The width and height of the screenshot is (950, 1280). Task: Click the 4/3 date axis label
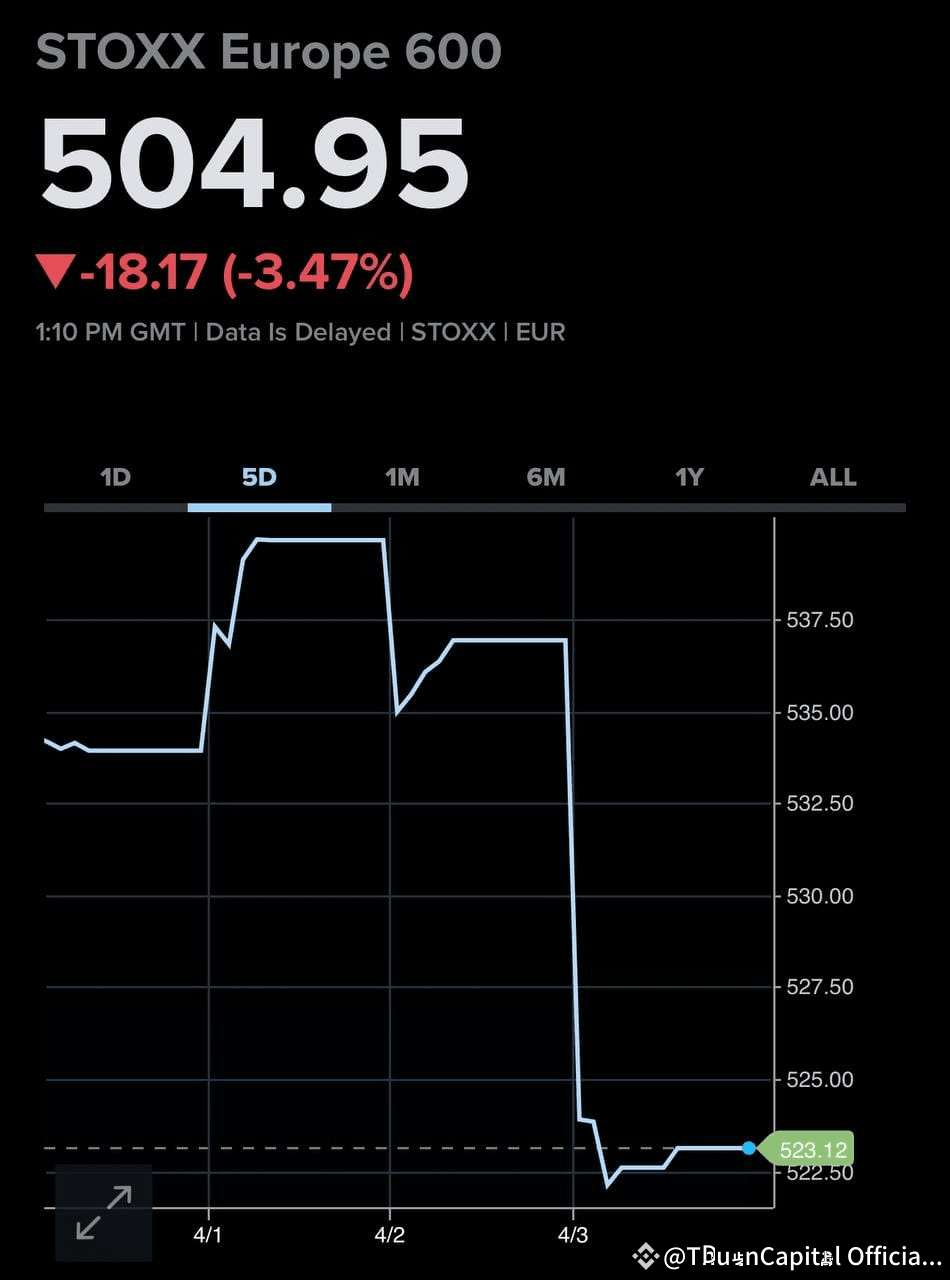573,1236
